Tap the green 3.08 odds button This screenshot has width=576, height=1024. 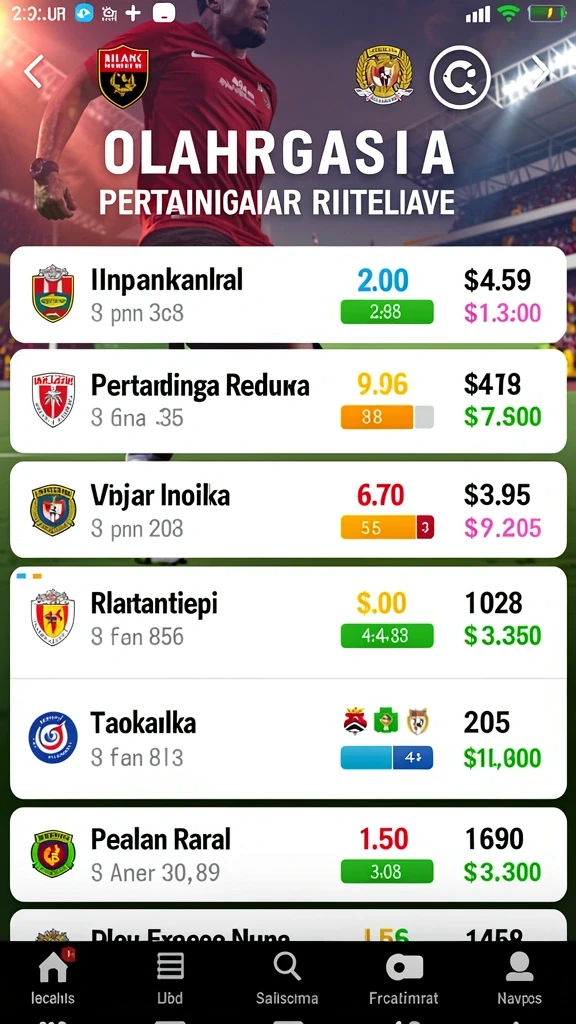(387, 871)
